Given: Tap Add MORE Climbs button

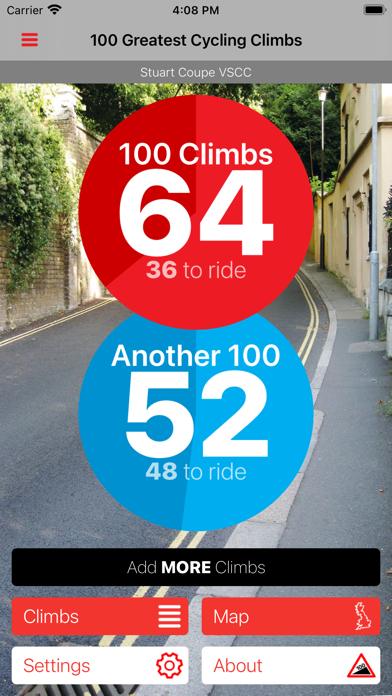Looking at the screenshot, I should [196, 567].
